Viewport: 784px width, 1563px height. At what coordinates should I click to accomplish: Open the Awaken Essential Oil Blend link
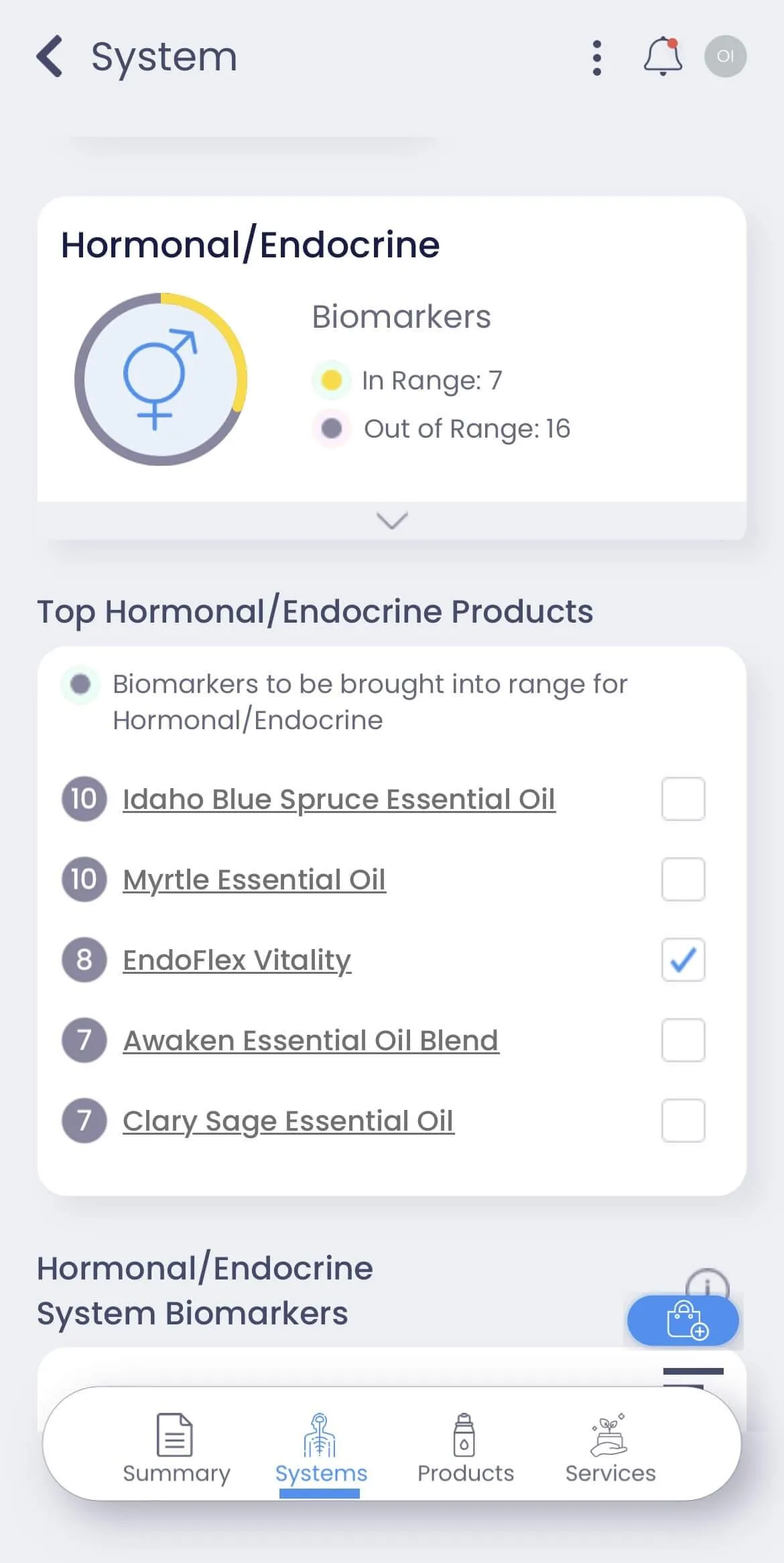pos(311,1040)
